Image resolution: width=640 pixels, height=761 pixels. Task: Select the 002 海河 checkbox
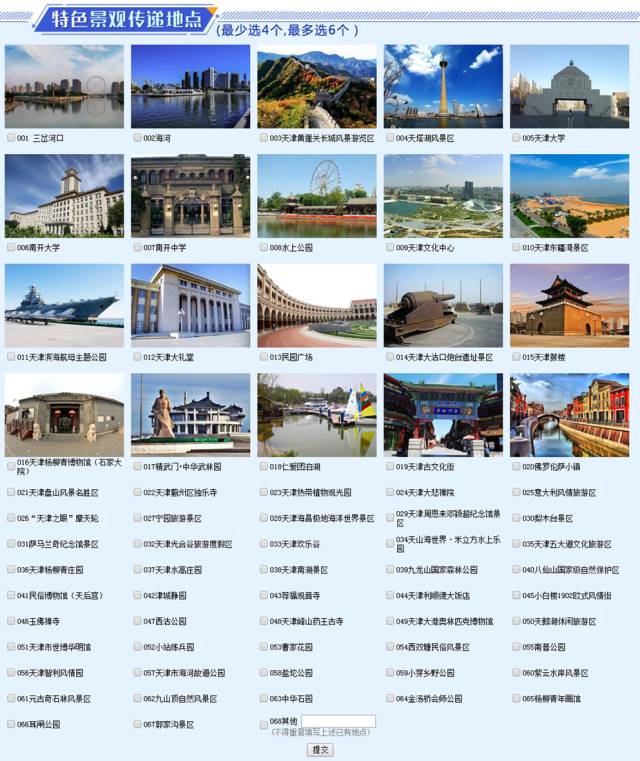[137, 138]
